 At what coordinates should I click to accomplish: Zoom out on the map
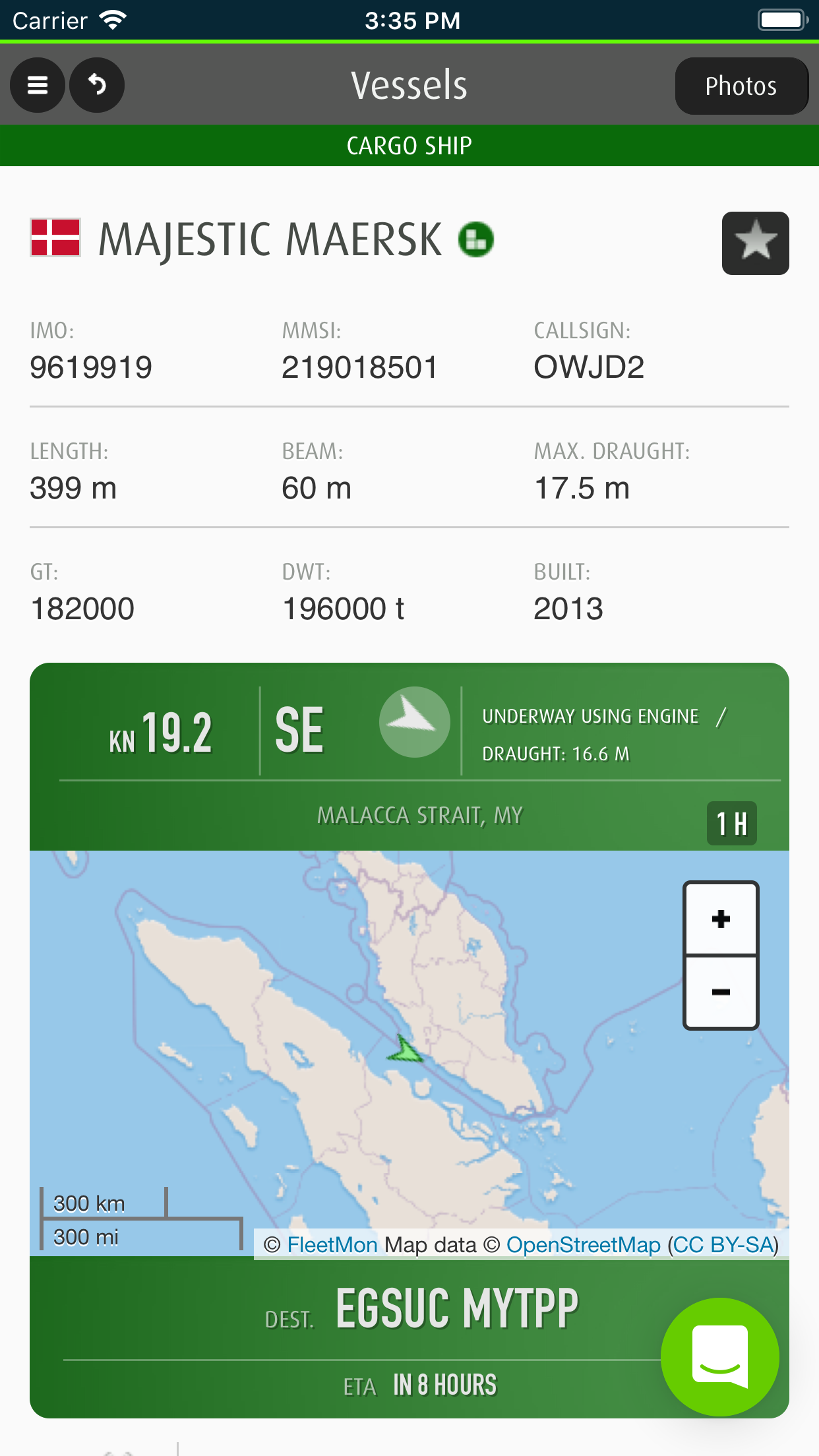(721, 992)
